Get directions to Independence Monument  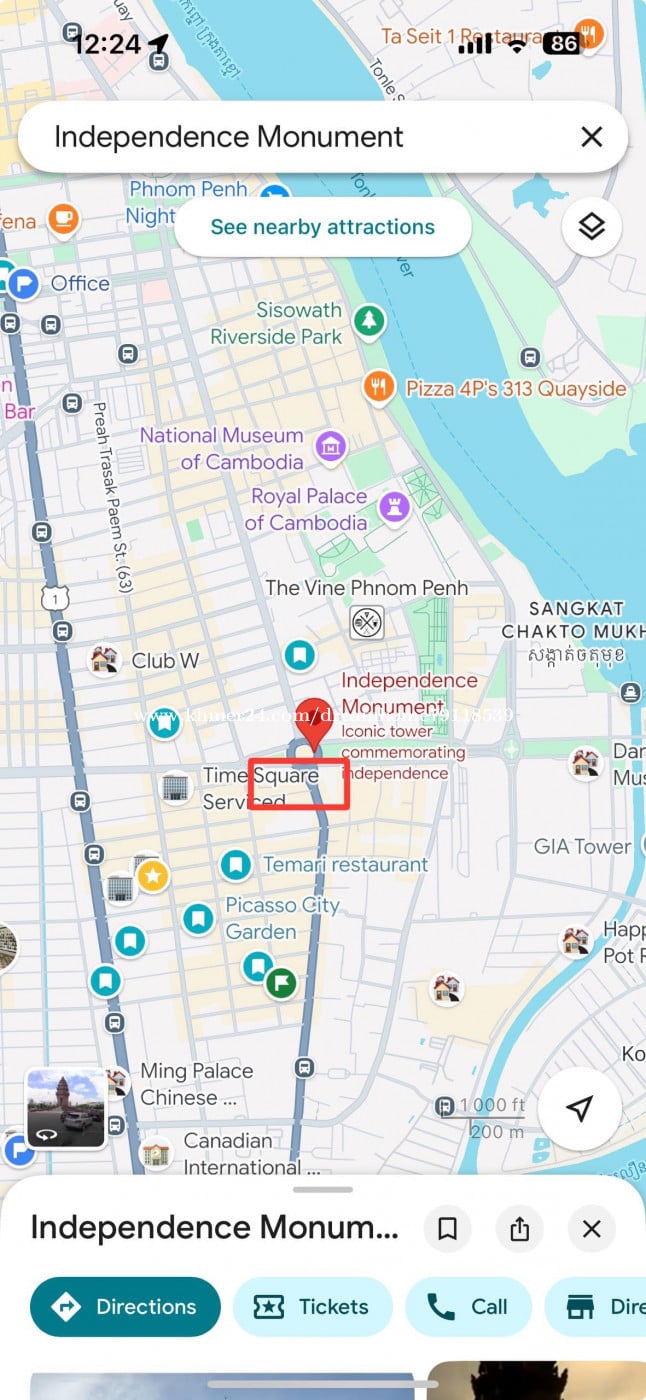click(125, 1307)
